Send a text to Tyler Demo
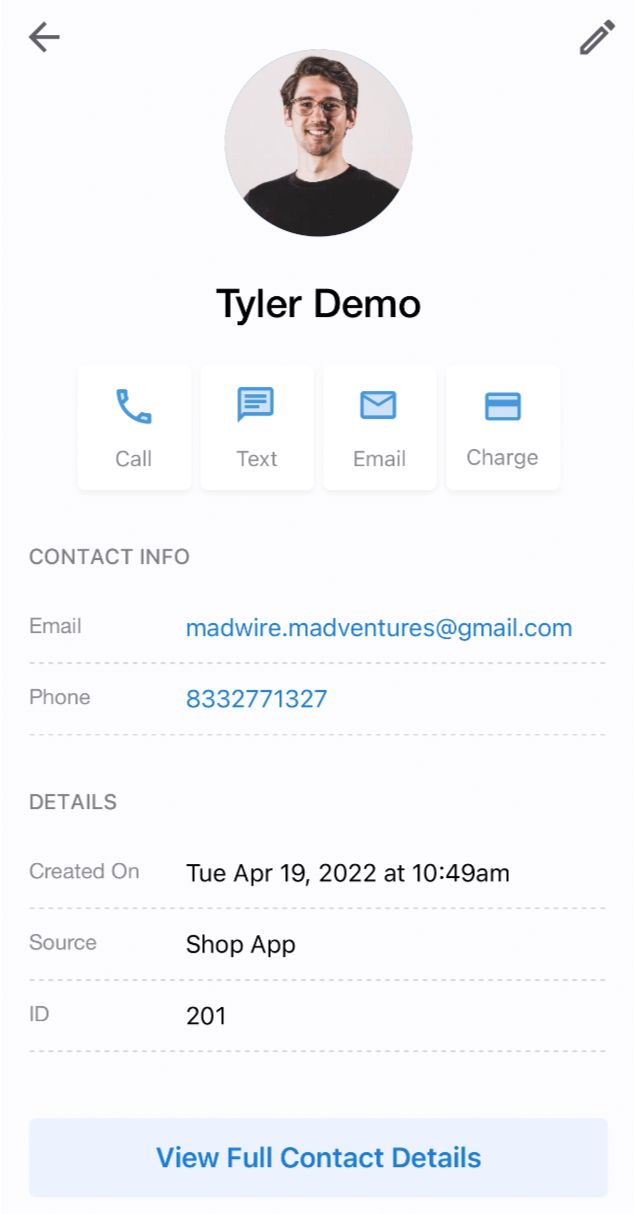 (x=257, y=428)
